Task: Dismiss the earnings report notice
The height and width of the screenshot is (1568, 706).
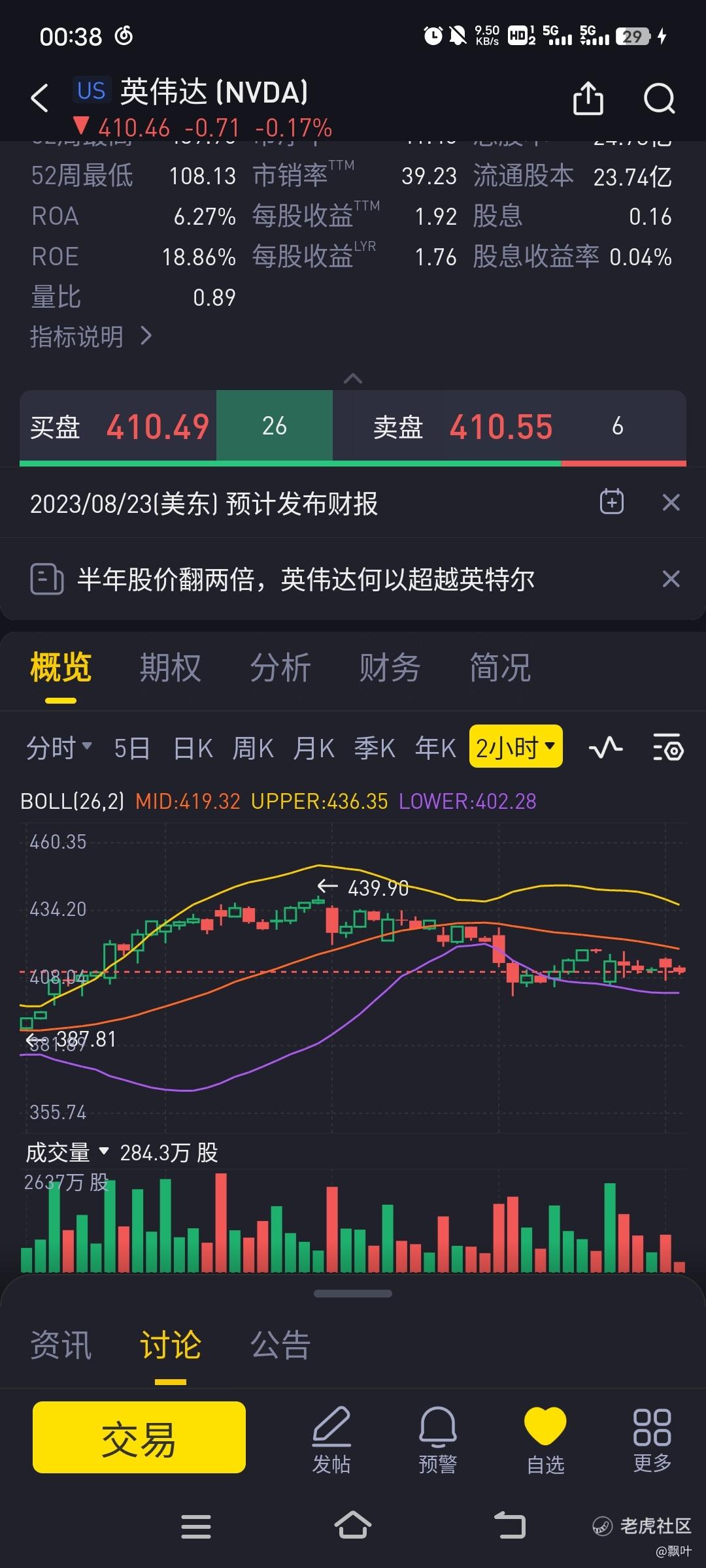Action: pos(671,502)
